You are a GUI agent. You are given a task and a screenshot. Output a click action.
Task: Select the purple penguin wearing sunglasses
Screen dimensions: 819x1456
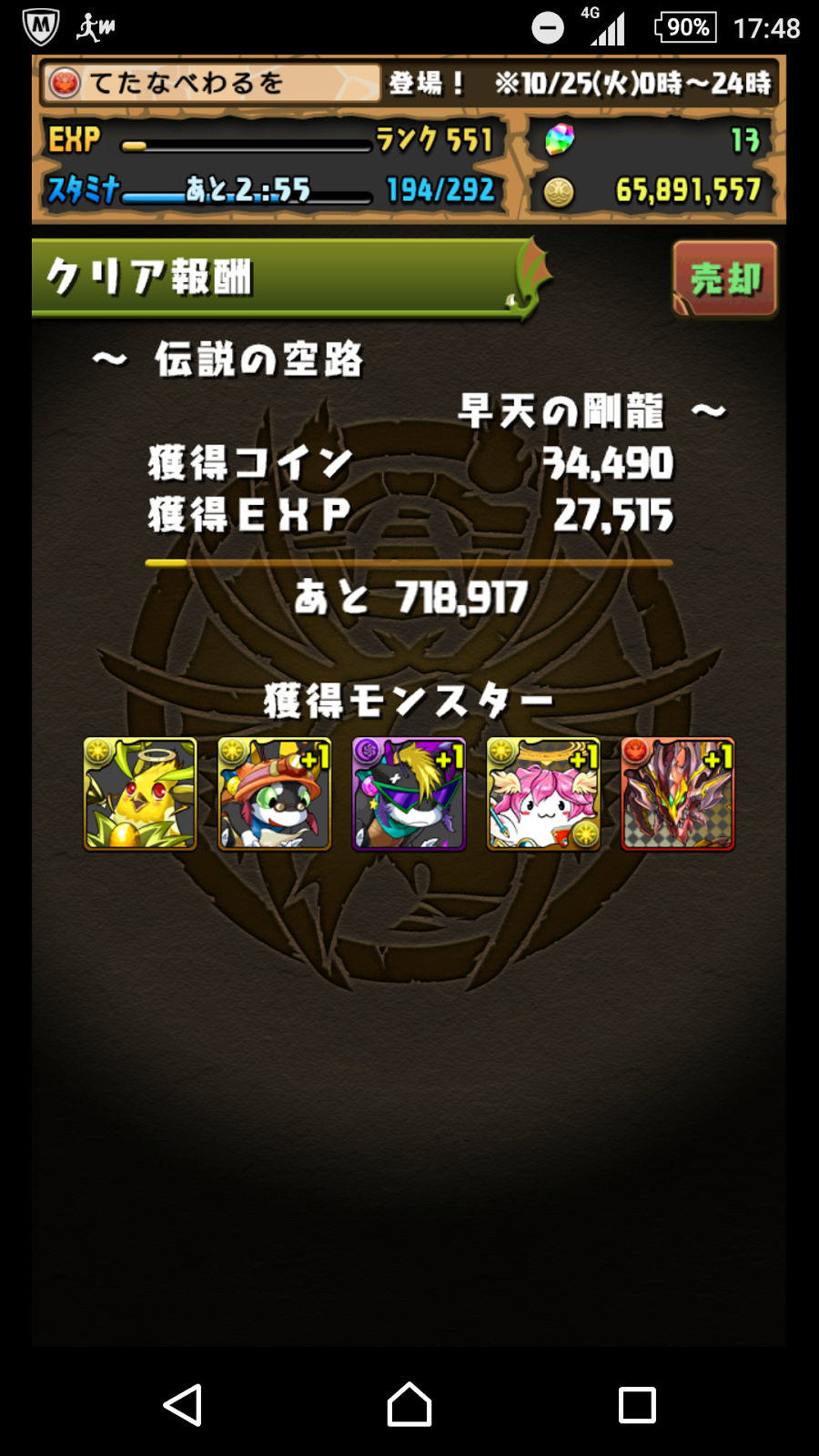[x=409, y=794]
